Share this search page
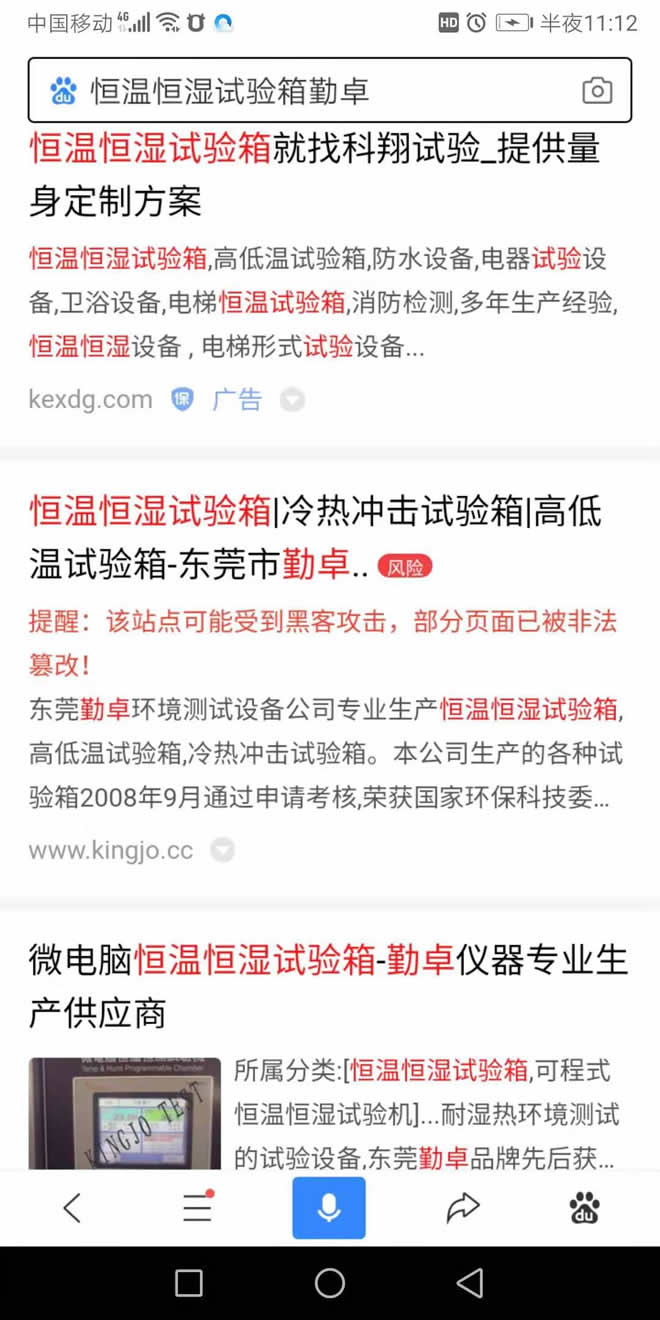This screenshot has width=660, height=1320. tap(462, 1208)
